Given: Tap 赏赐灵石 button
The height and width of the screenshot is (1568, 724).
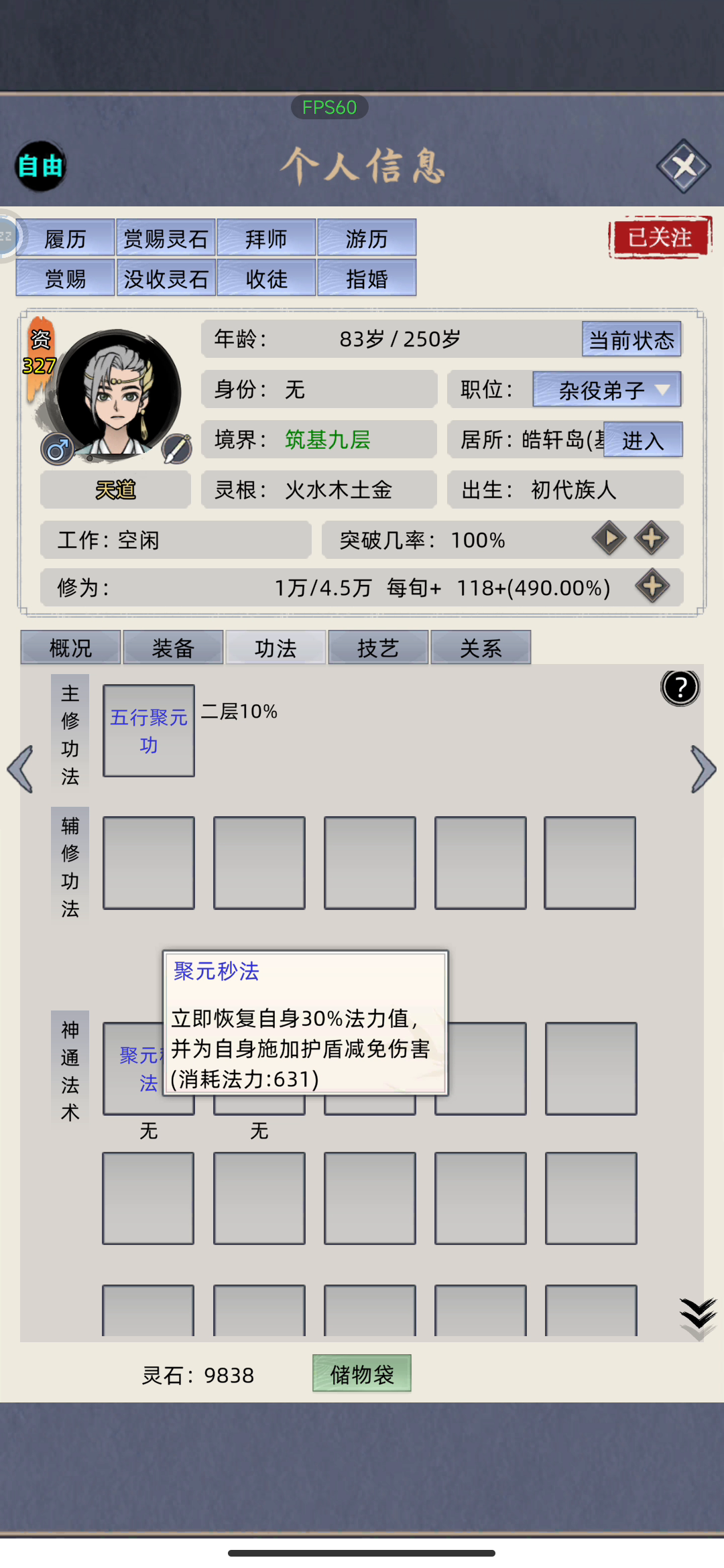Looking at the screenshot, I should pyautogui.click(x=166, y=238).
